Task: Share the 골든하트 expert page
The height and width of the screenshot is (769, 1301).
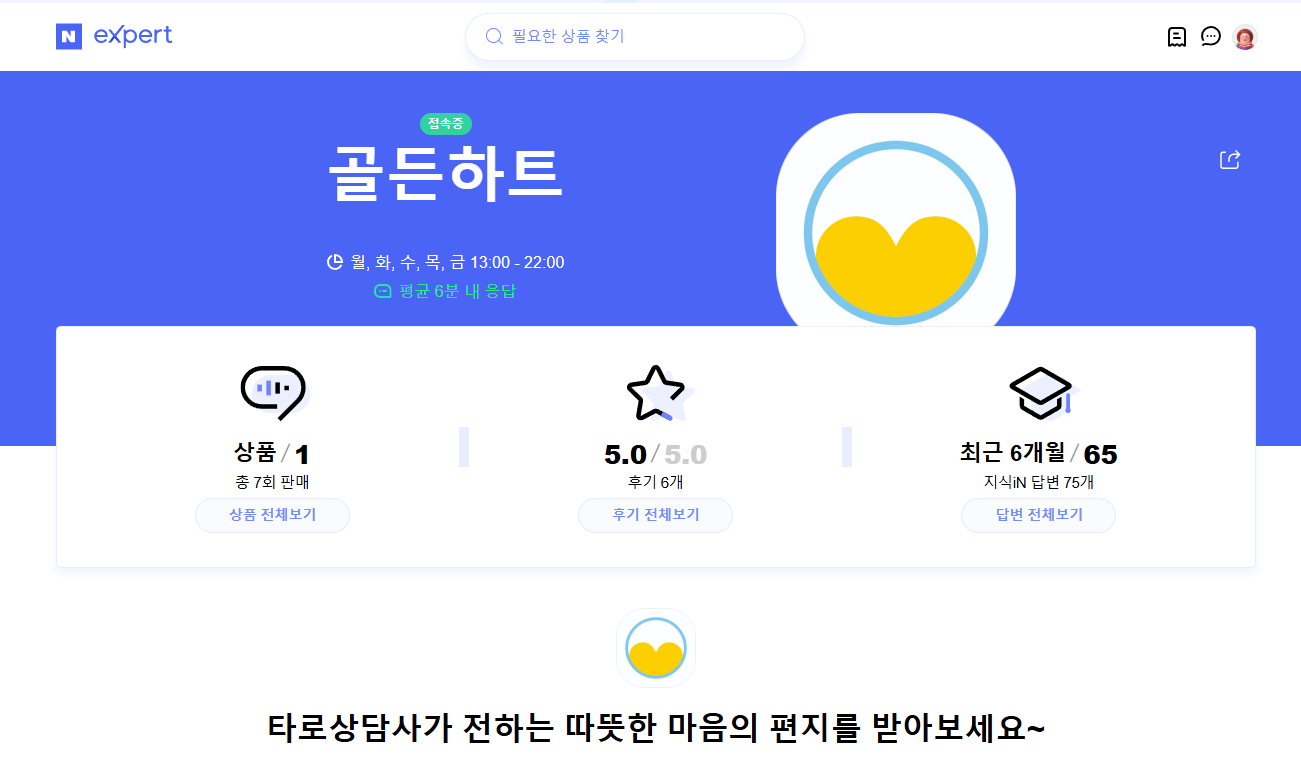Action: click(x=1230, y=160)
